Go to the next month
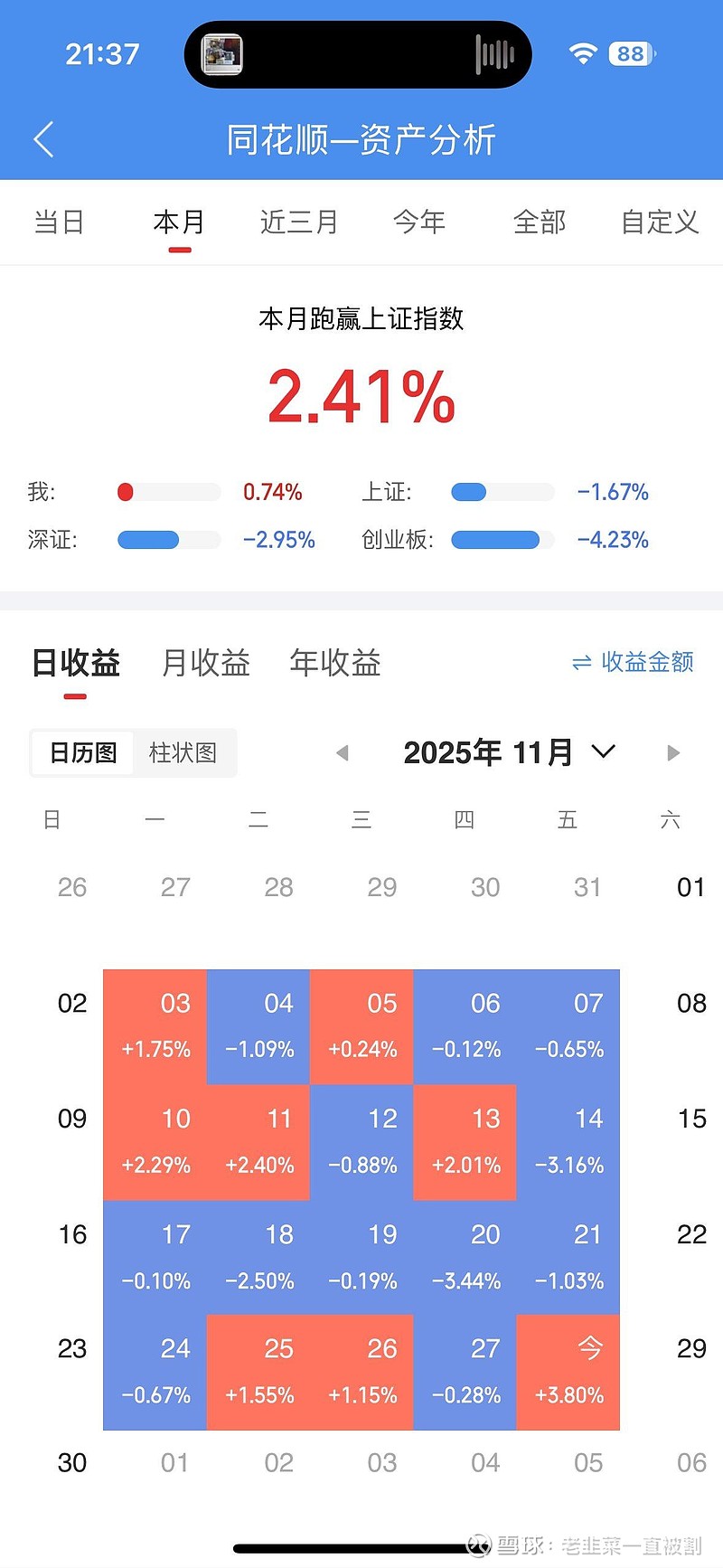 [672, 752]
